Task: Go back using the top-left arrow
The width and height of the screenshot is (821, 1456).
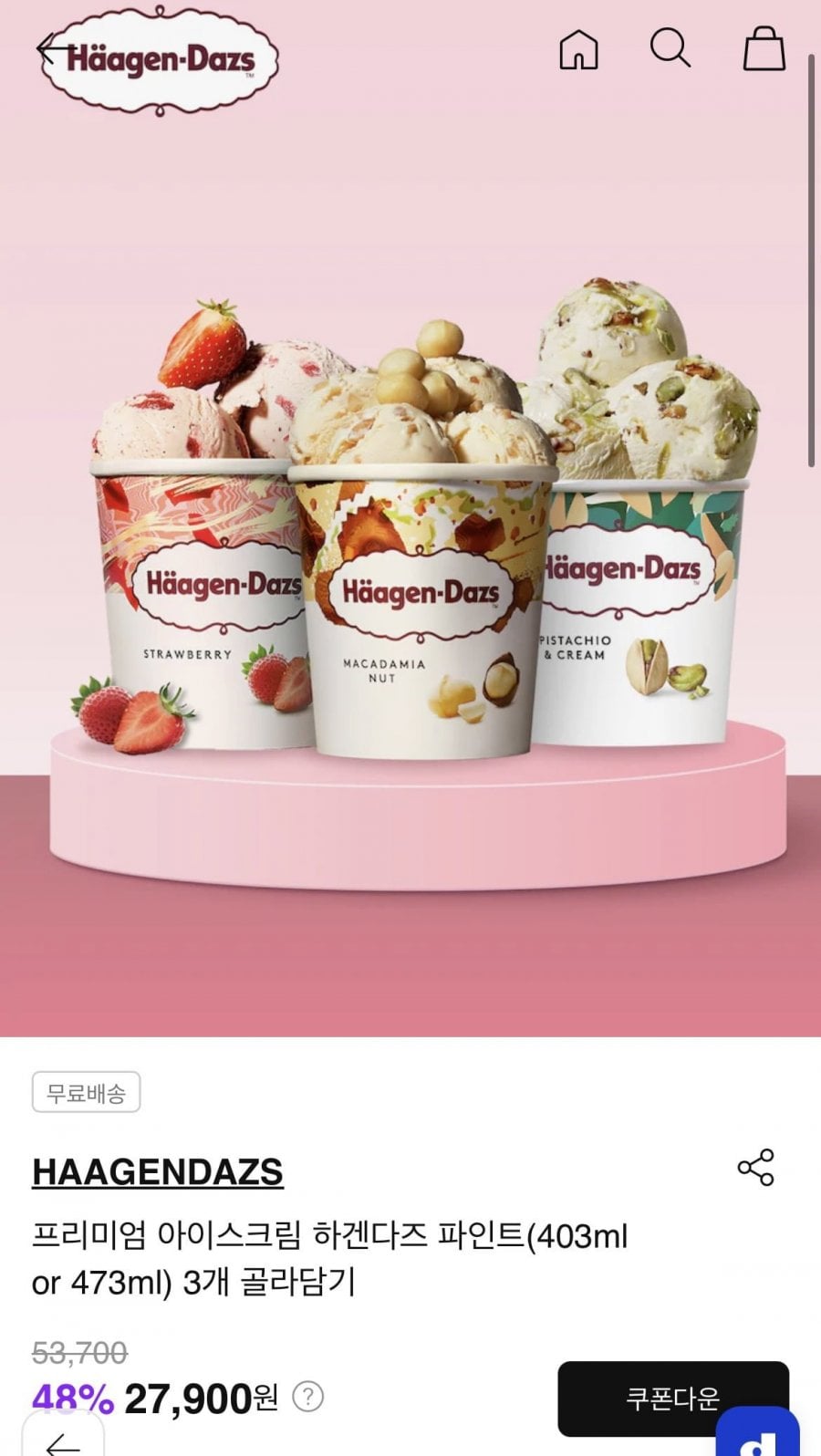Action: 52,49
